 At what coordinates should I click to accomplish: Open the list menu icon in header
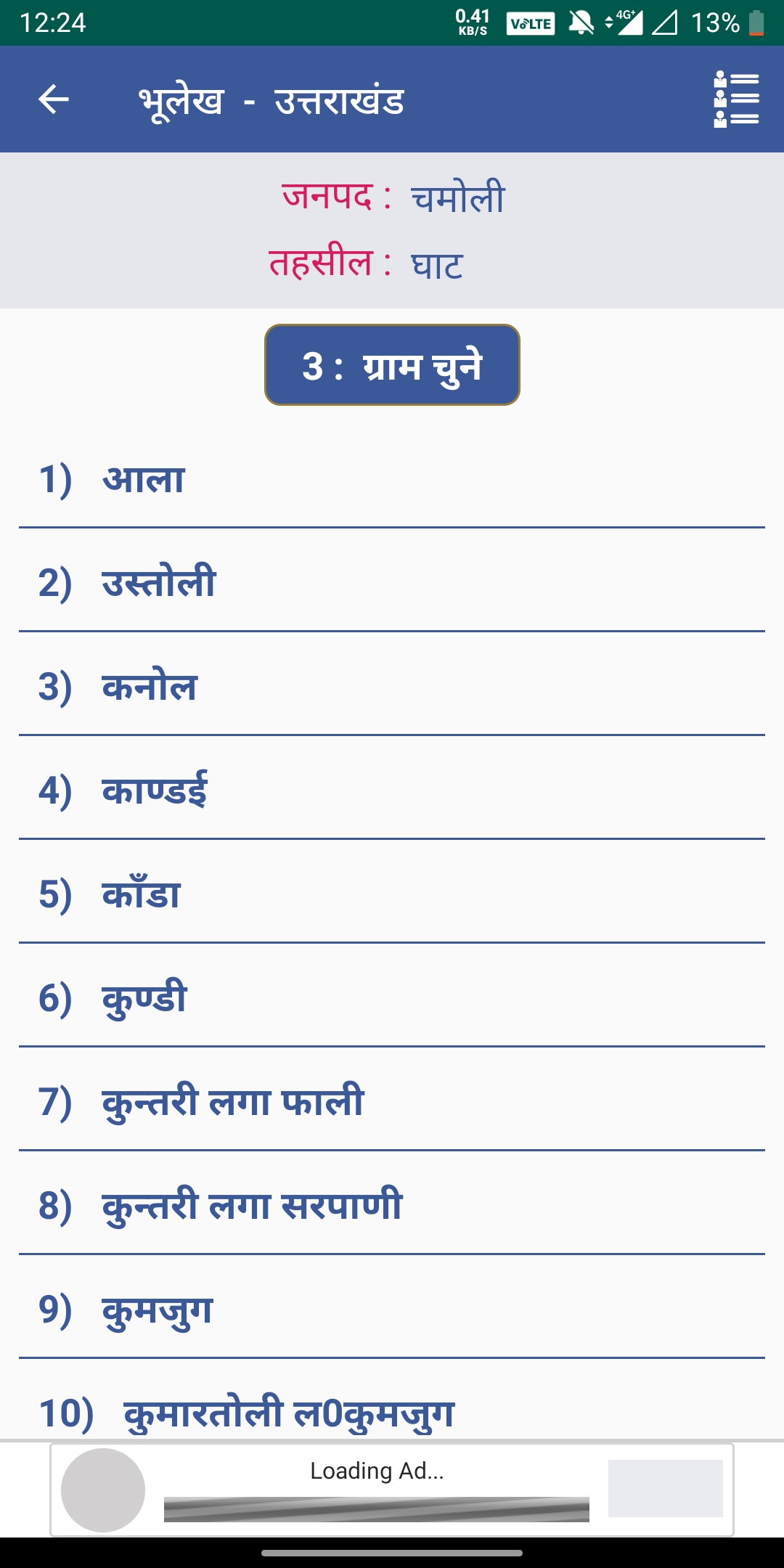736,99
